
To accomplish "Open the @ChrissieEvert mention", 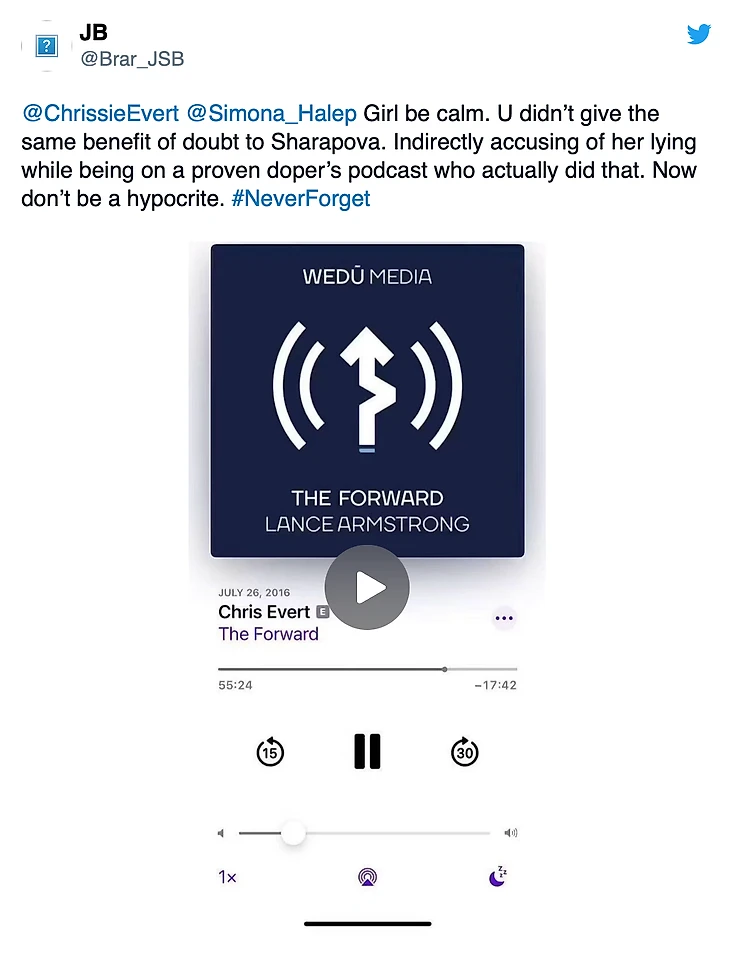I will click(100, 113).
